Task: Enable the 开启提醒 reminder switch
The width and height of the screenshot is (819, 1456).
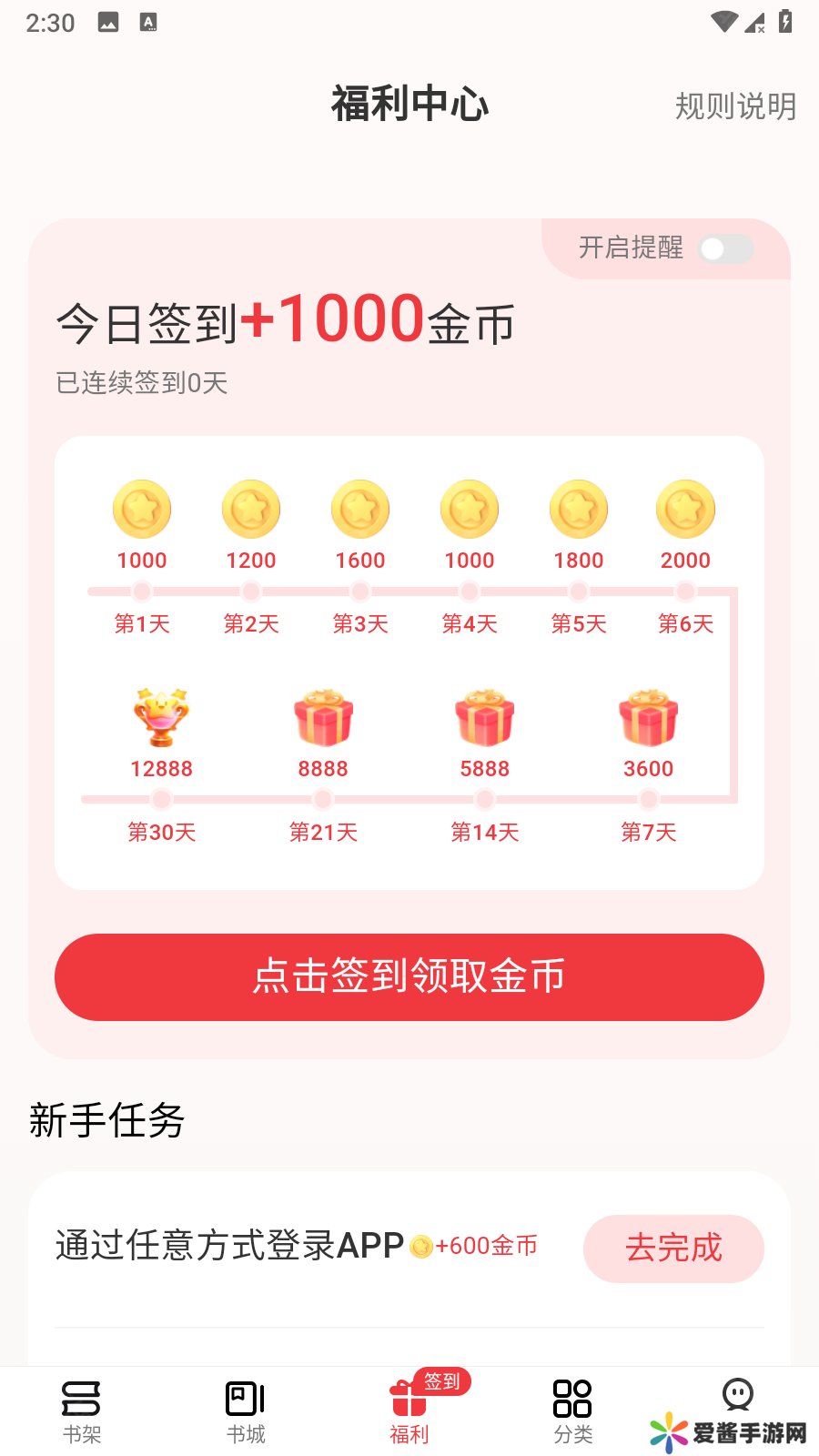Action: point(725,248)
